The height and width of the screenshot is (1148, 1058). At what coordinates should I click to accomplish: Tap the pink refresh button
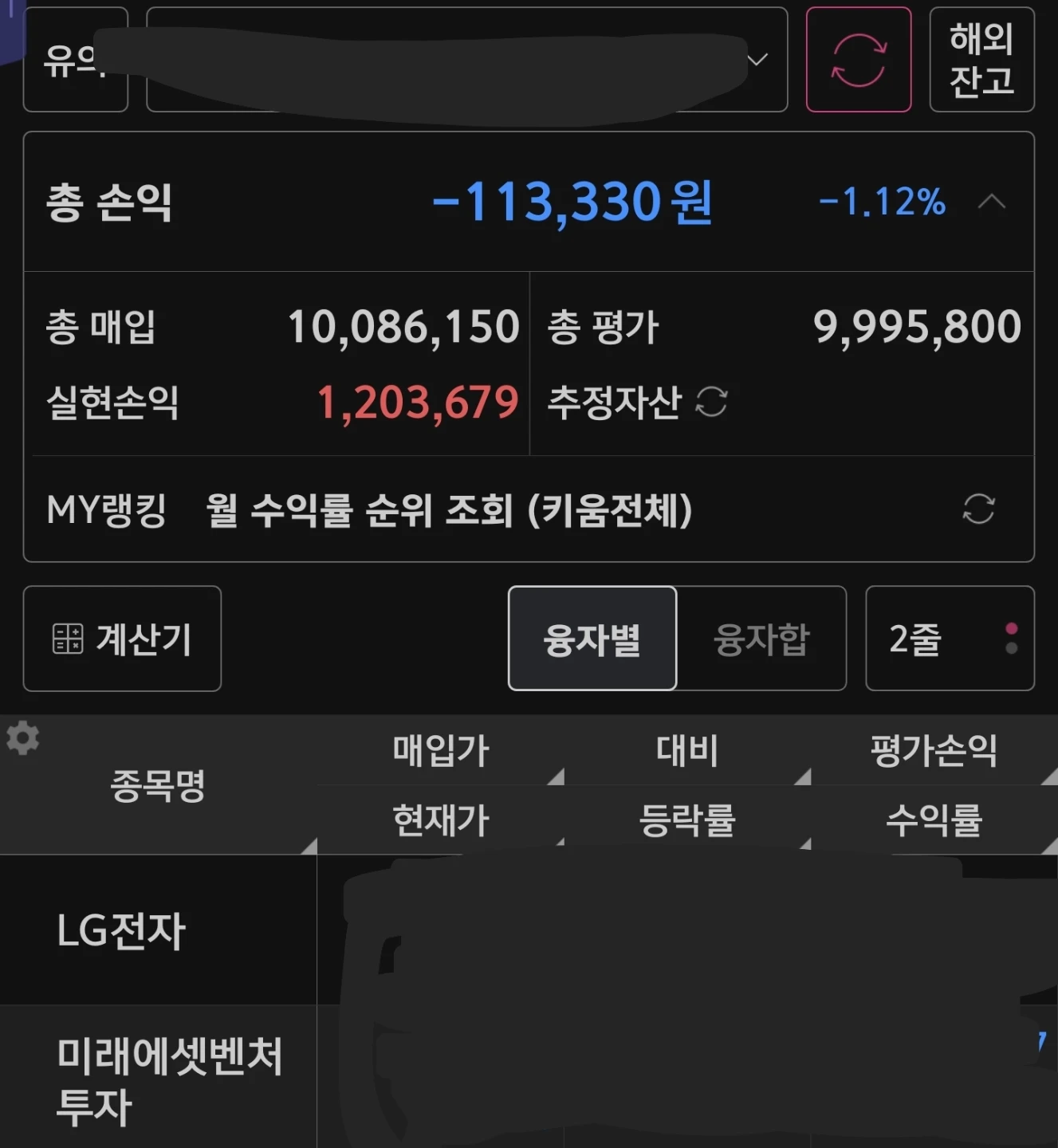click(x=859, y=60)
